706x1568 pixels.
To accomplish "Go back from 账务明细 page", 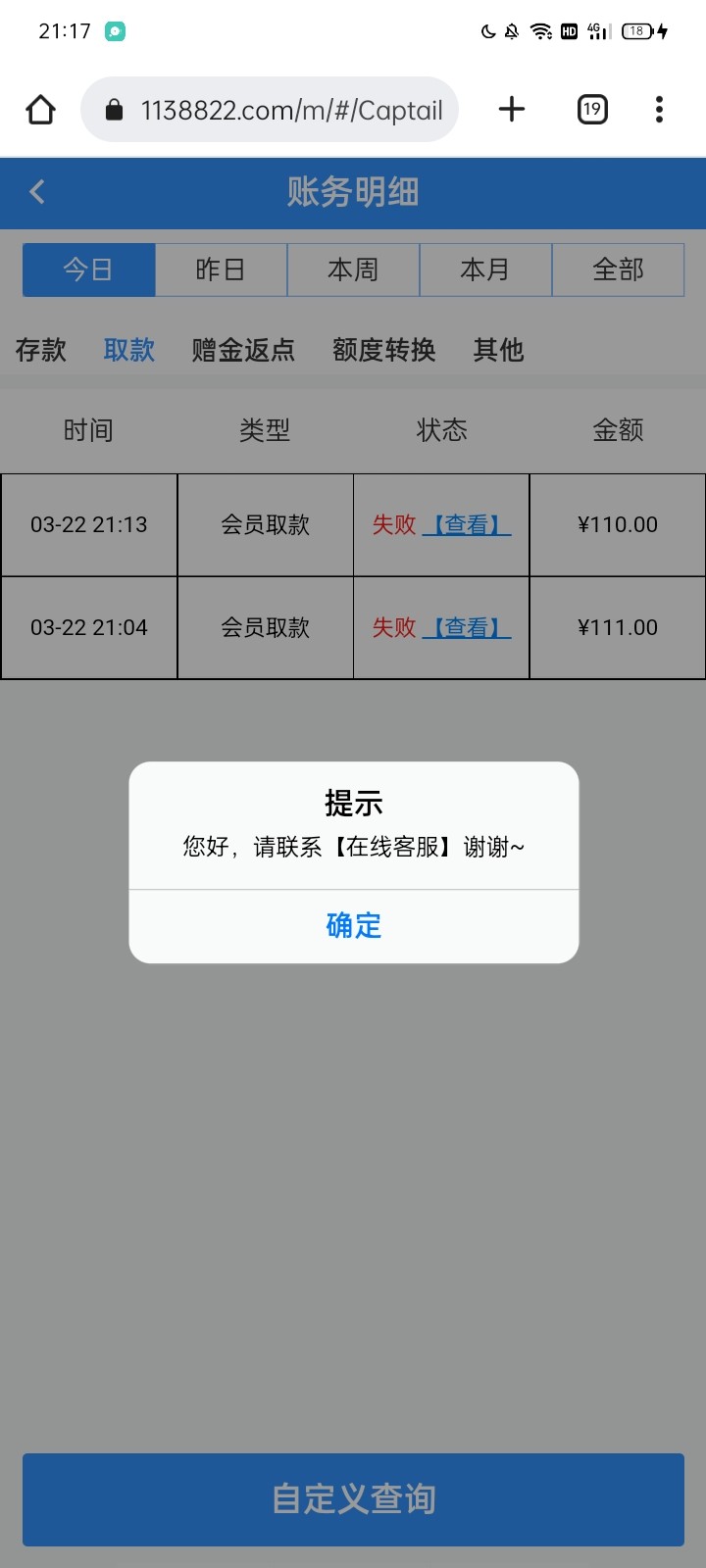I will (37, 192).
